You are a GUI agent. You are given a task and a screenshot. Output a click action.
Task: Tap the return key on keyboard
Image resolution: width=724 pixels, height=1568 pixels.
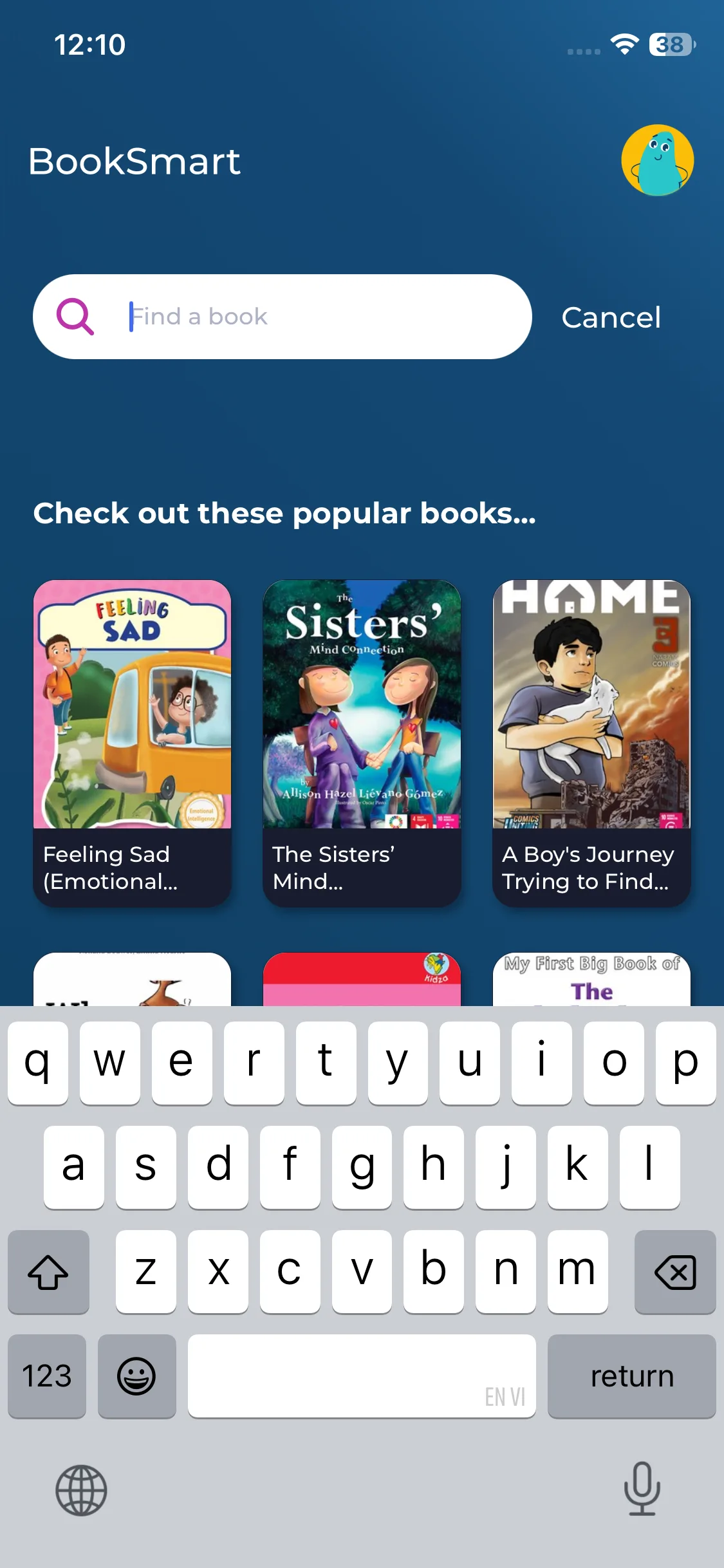pyautogui.click(x=631, y=1376)
